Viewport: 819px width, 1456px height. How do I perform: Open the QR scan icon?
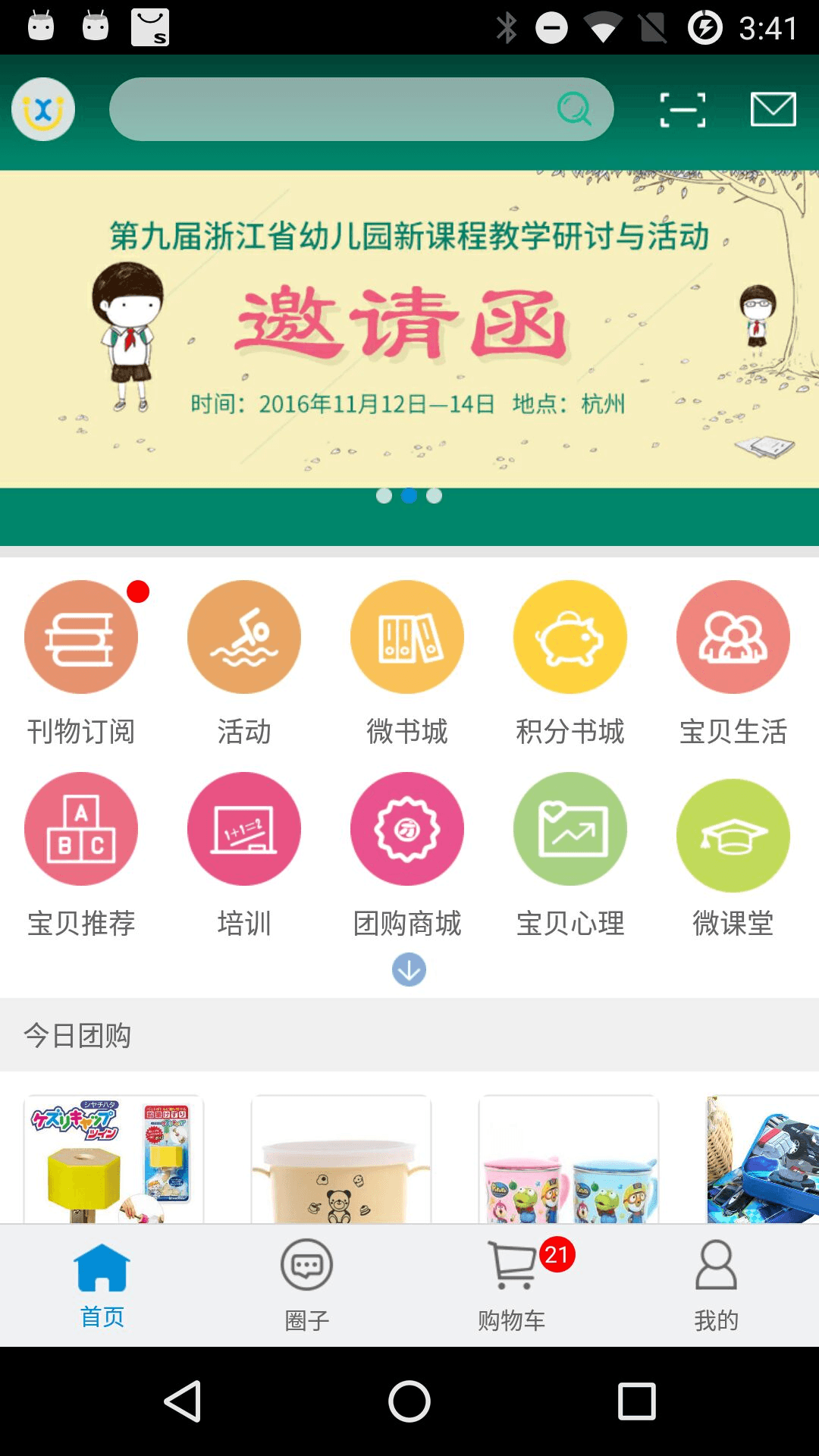(682, 110)
